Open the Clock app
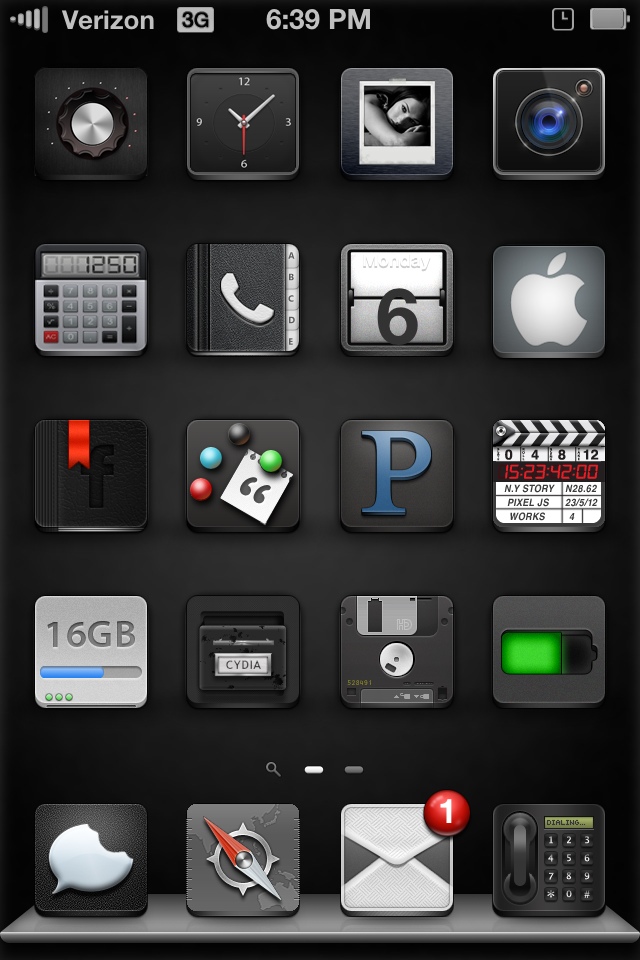The image size is (640, 960). pos(243,123)
